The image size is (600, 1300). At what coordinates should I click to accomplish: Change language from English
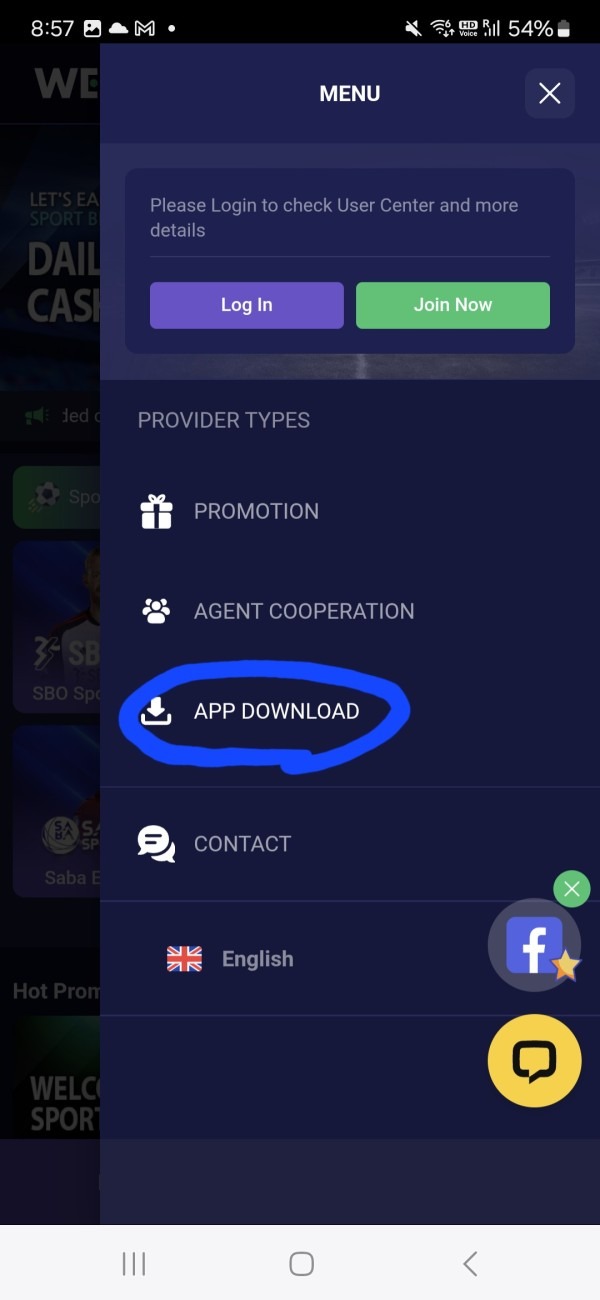(x=257, y=959)
